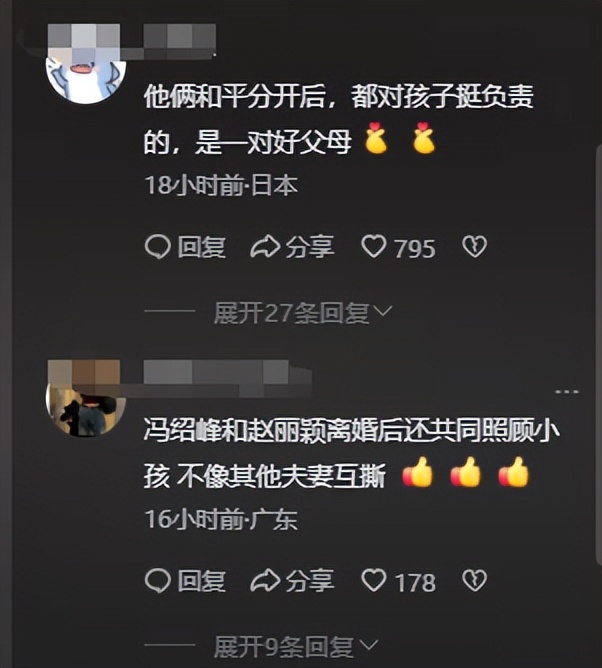Expand 展开9条回复
This screenshot has height=668, width=602.
click(296, 646)
